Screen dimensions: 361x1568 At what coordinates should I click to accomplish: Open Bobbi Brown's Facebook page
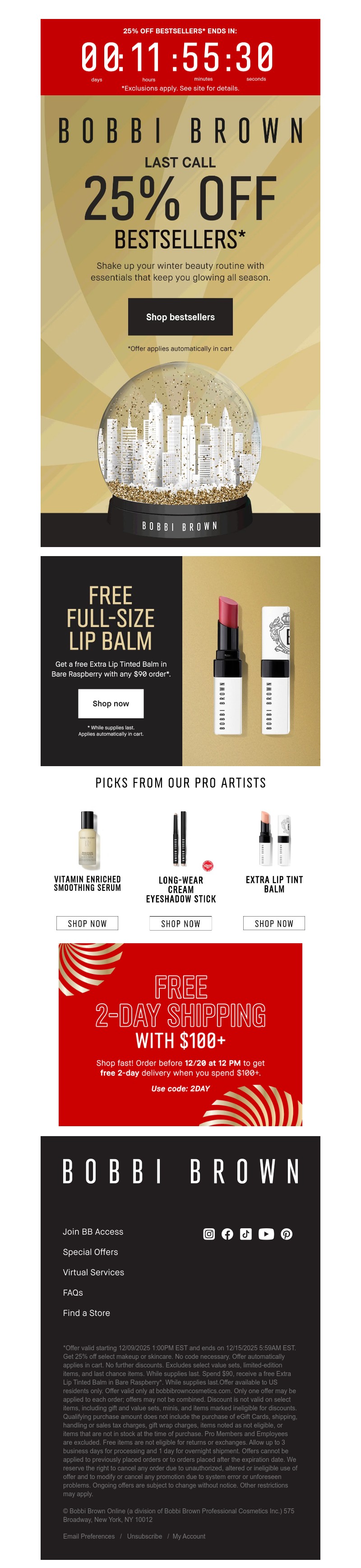(227, 1234)
